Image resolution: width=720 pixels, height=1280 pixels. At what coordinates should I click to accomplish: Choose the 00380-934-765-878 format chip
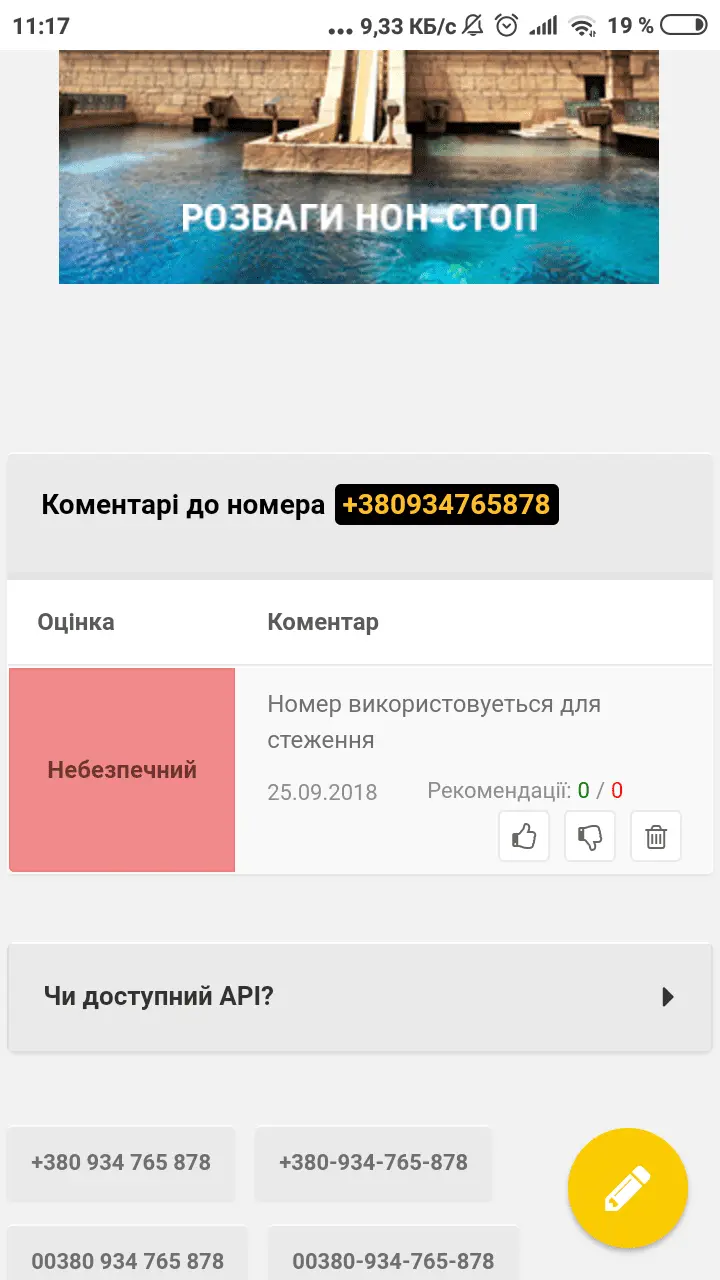point(393,1260)
